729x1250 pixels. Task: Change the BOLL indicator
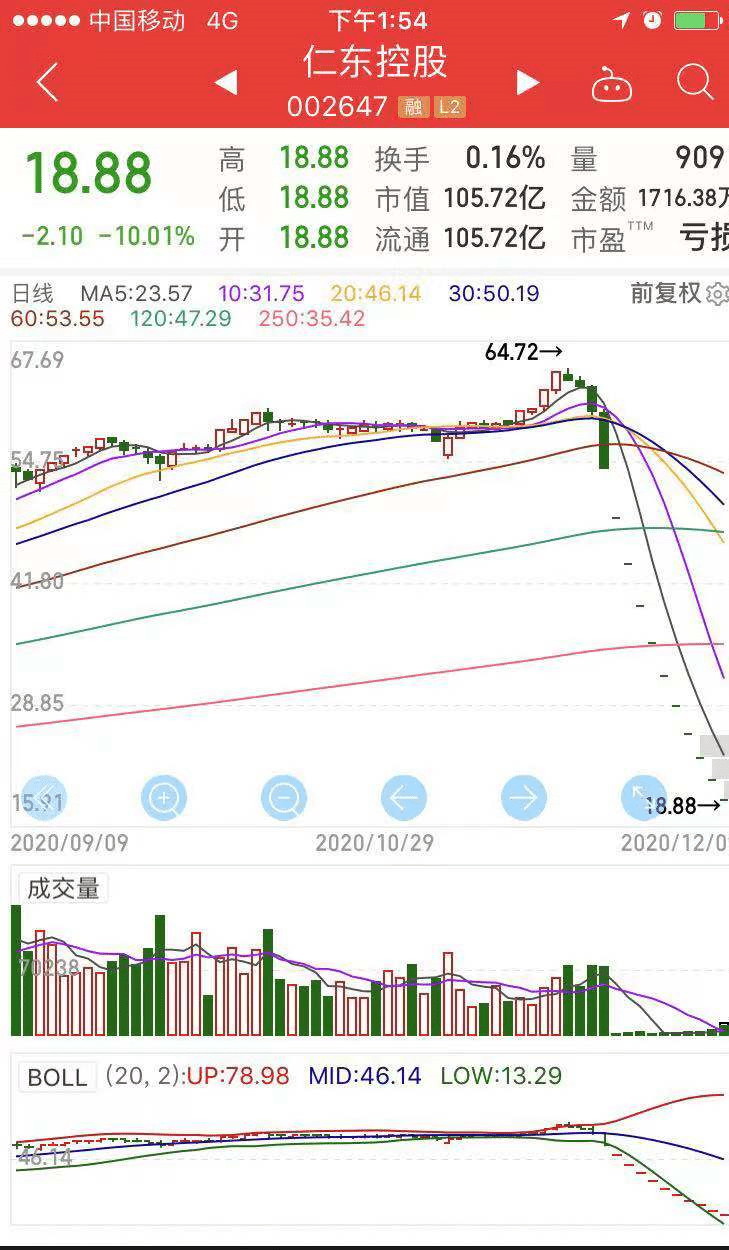point(58,1076)
